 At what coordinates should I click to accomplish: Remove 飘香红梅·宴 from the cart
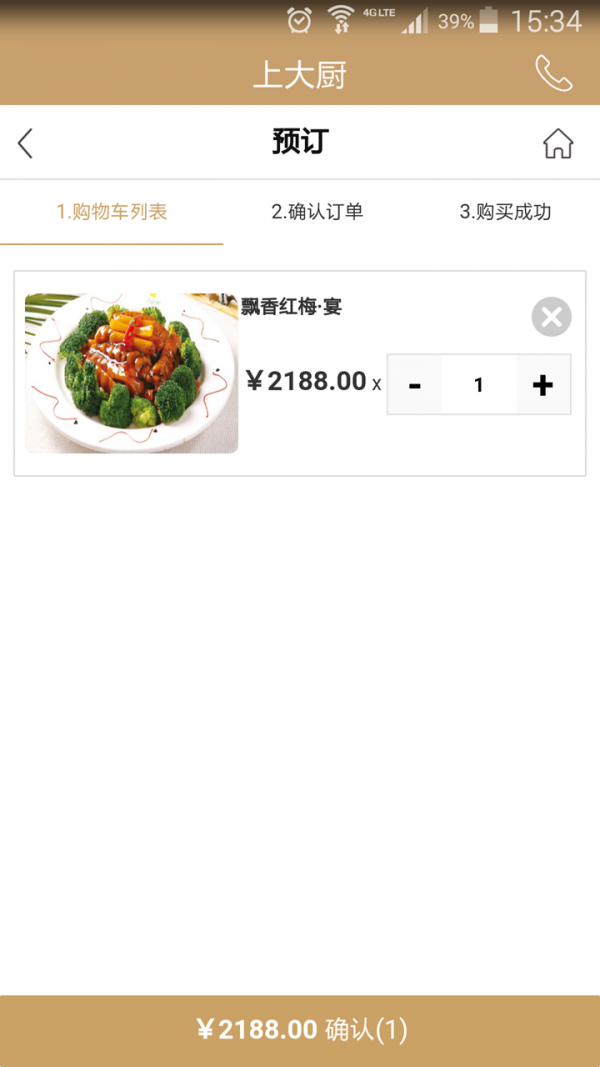[x=551, y=317]
